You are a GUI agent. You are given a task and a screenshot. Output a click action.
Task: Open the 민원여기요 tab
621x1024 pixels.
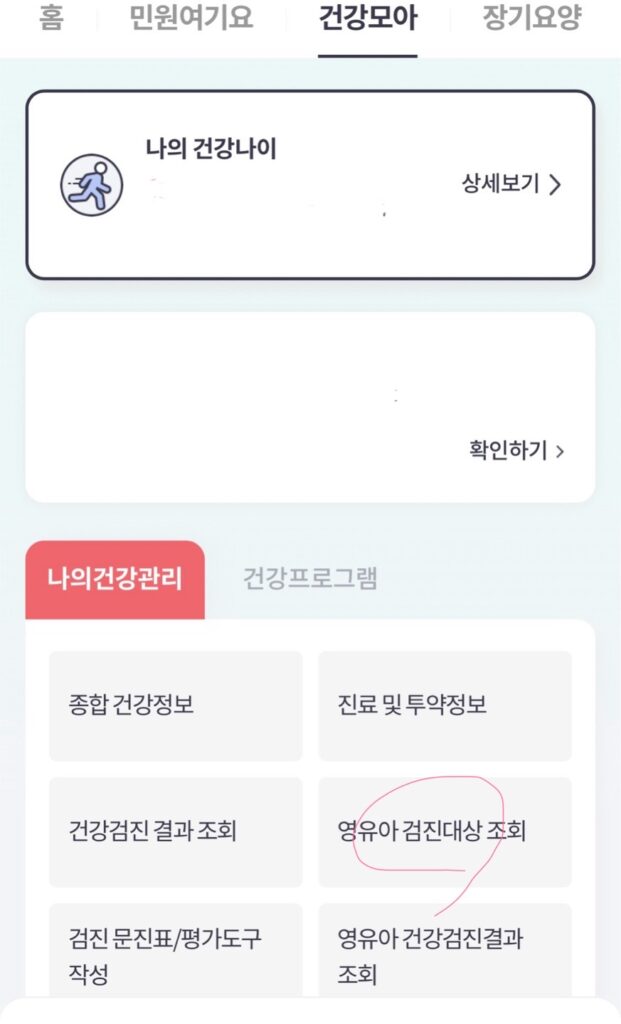(x=191, y=18)
